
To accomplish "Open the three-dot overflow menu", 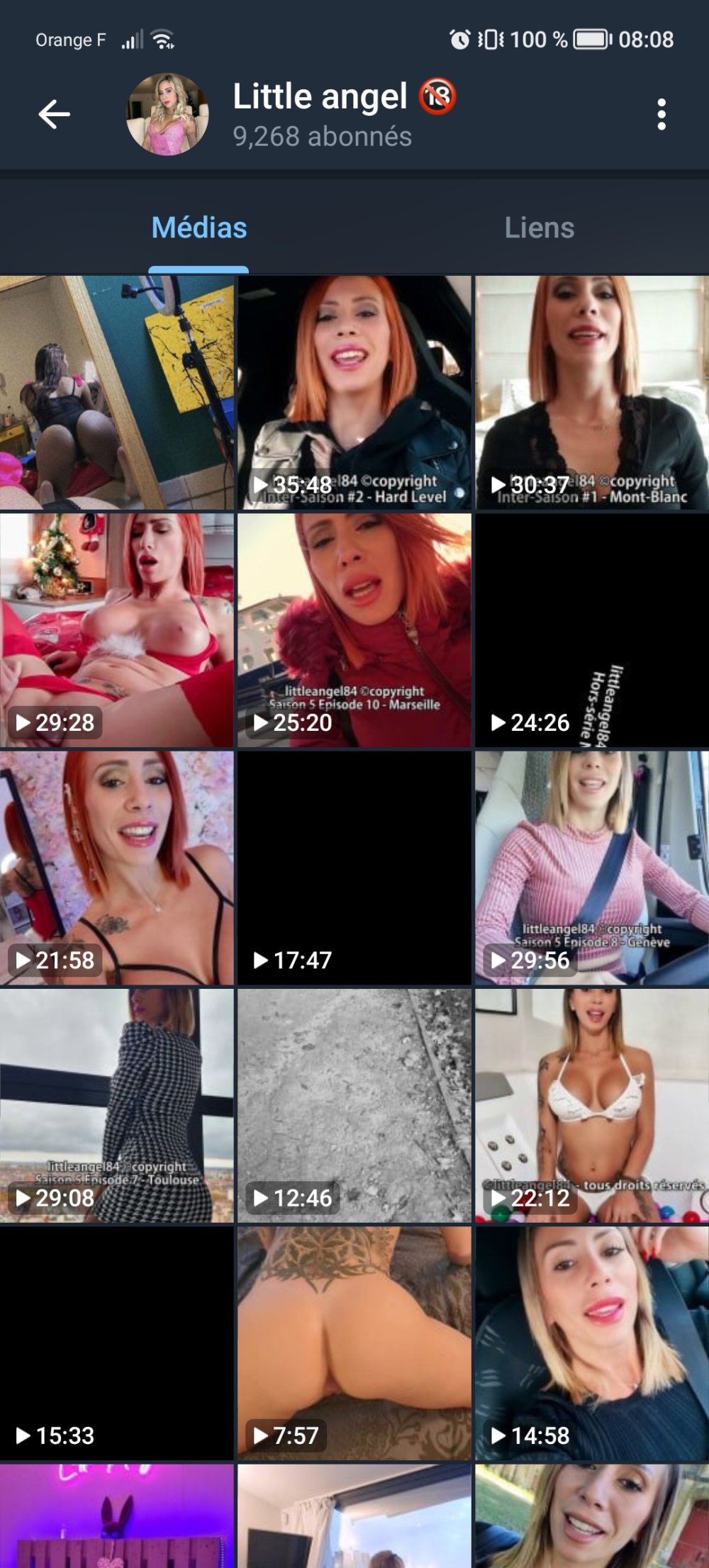I will pos(661,114).
